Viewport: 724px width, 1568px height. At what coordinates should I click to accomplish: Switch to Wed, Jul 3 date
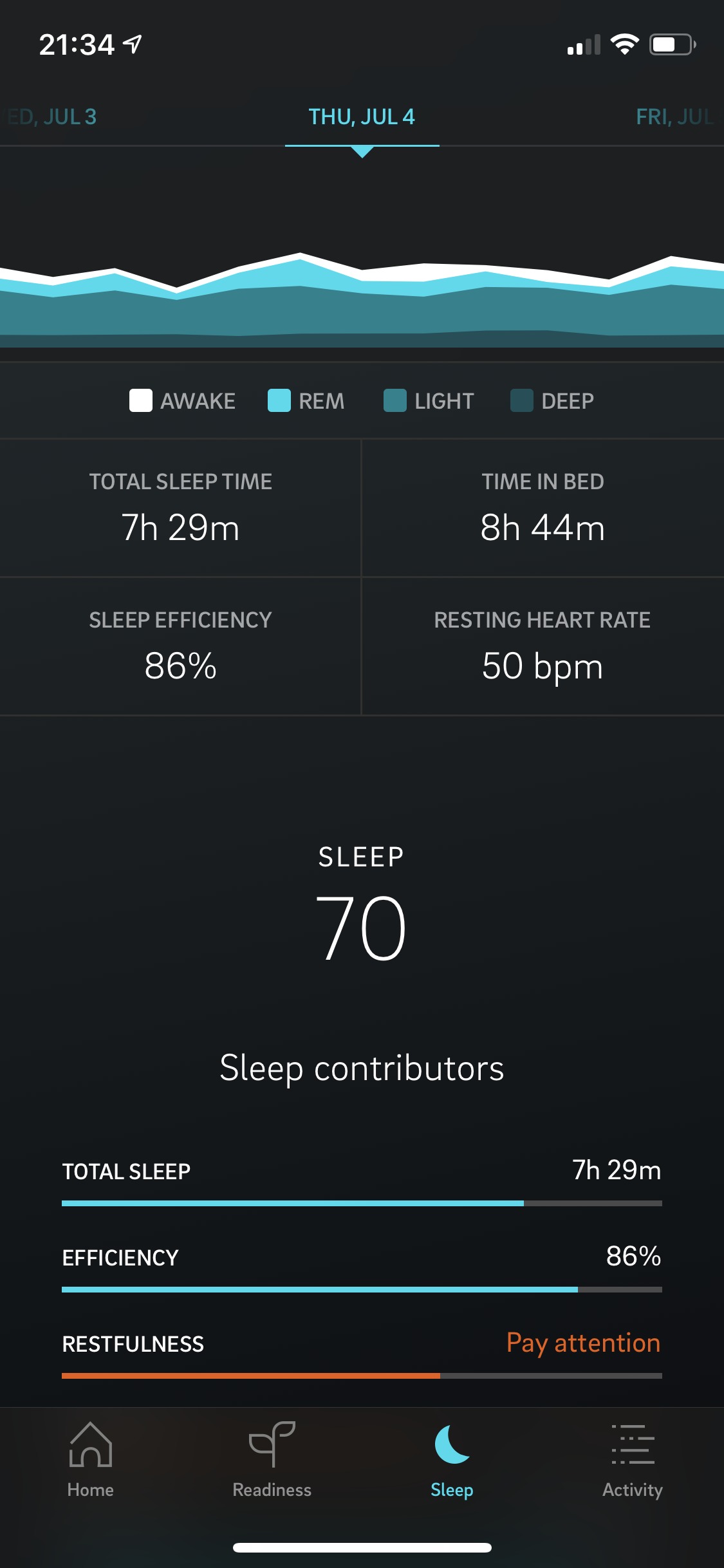[53, 117]
